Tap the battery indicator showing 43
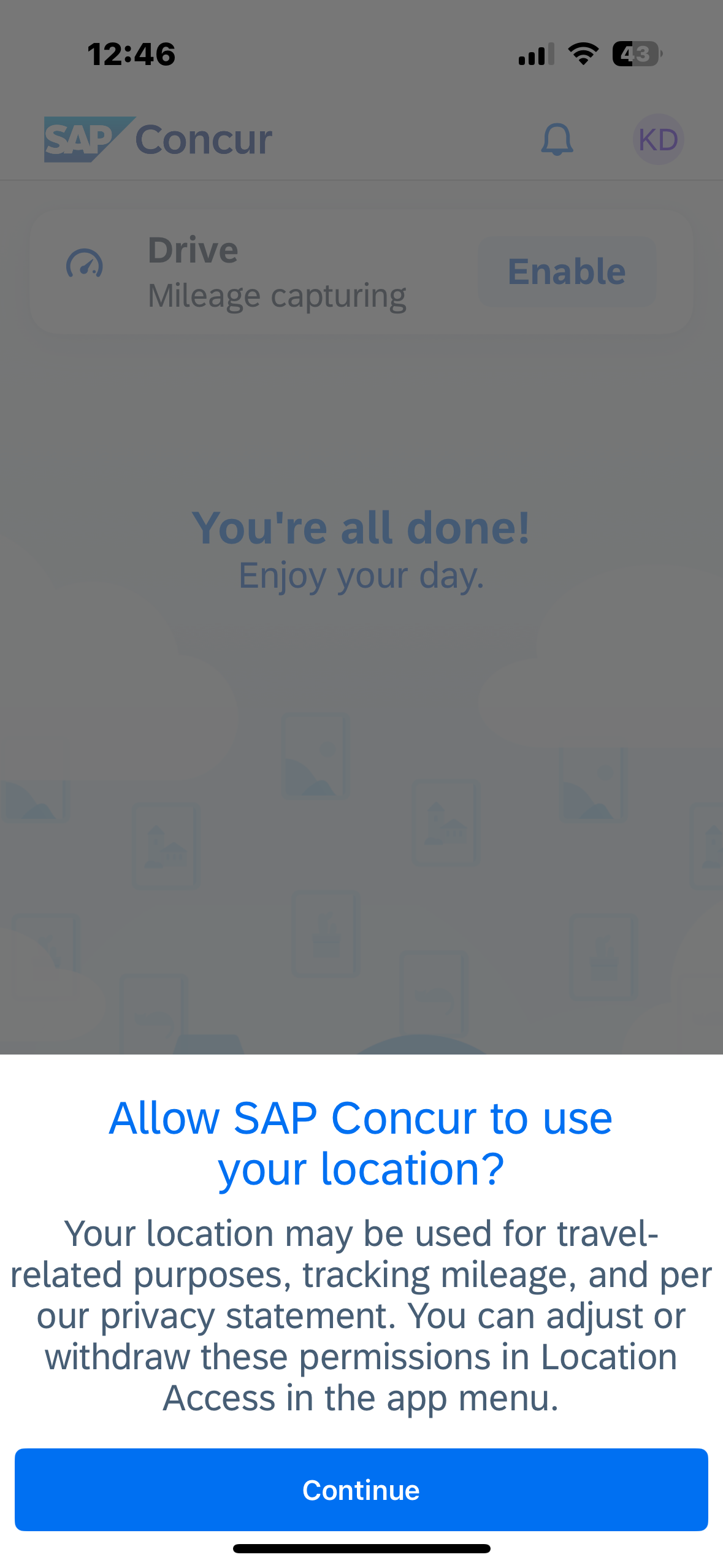 point(635,55)
